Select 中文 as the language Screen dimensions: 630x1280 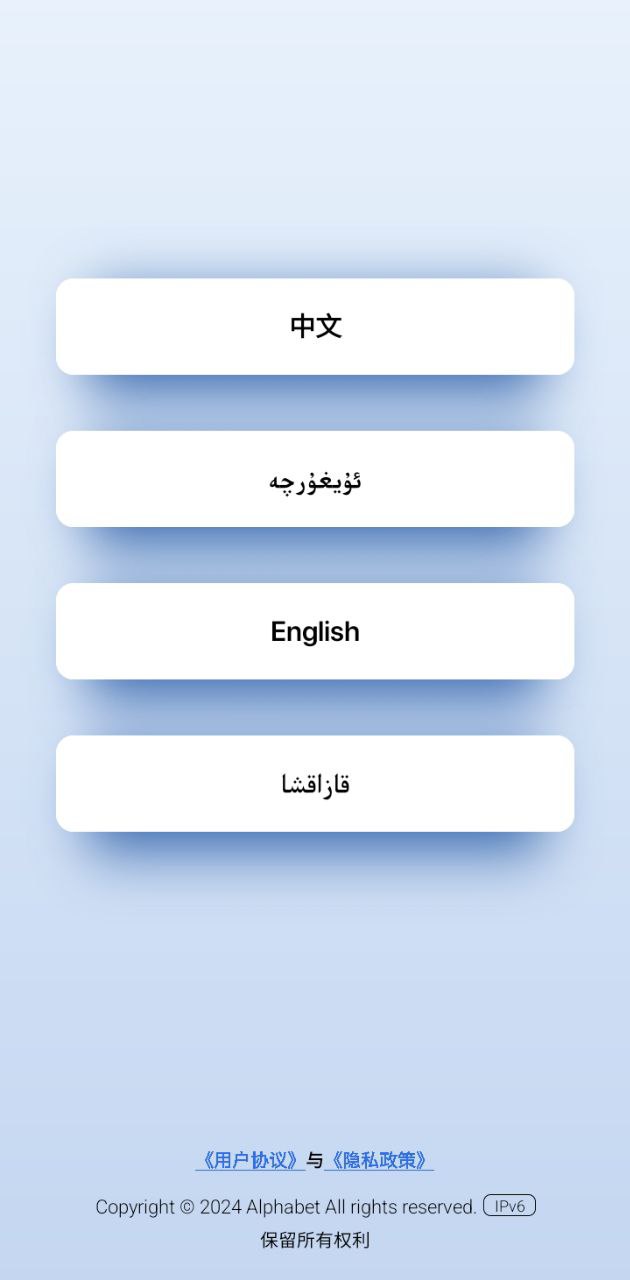click(315, 327)
